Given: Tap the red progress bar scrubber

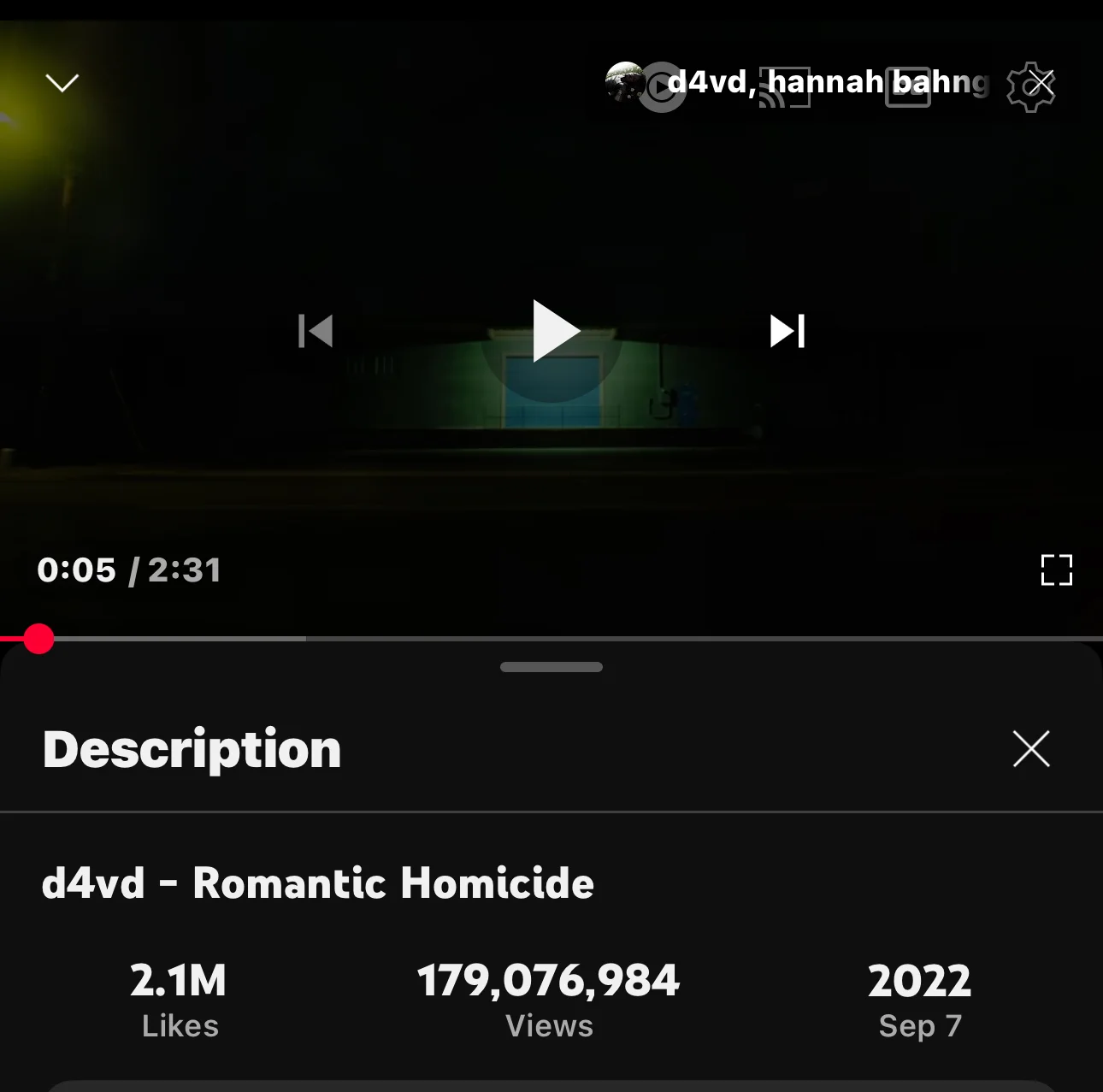Looking at the screenshot, I should coord(38,639).
